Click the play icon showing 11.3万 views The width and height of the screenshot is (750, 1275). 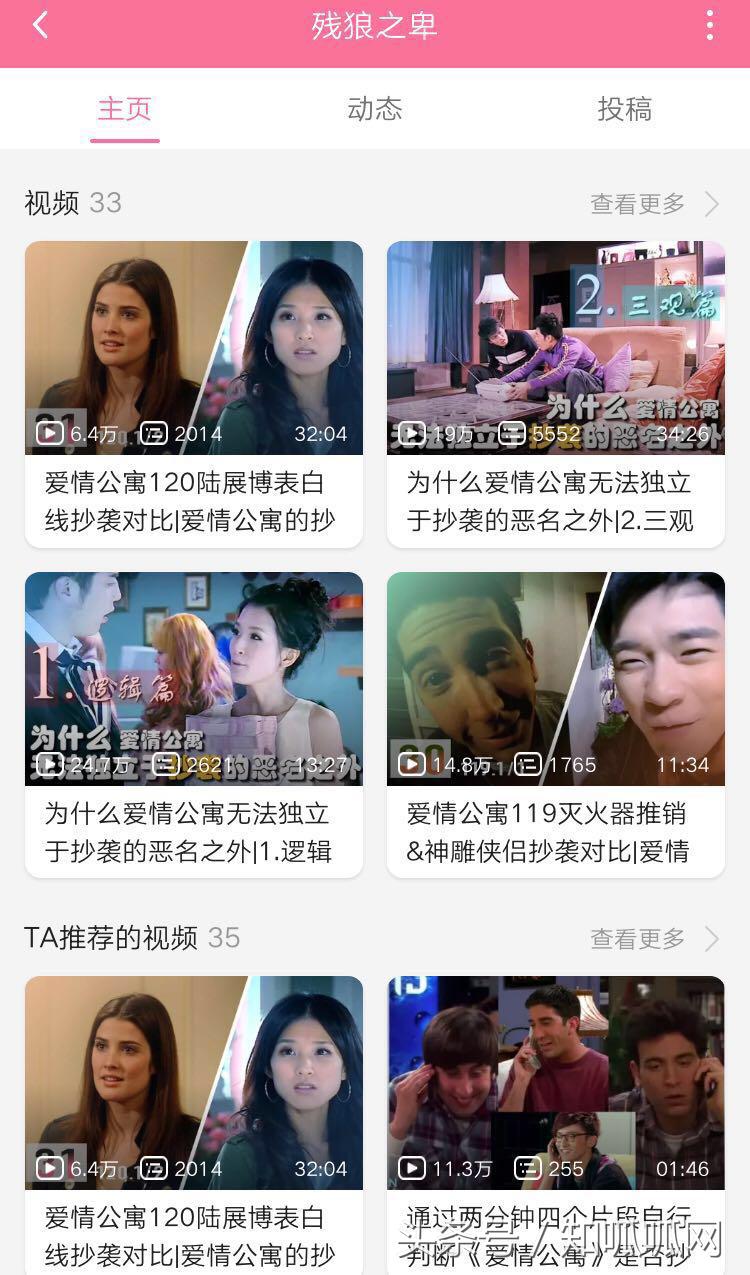click(410, 1167)
